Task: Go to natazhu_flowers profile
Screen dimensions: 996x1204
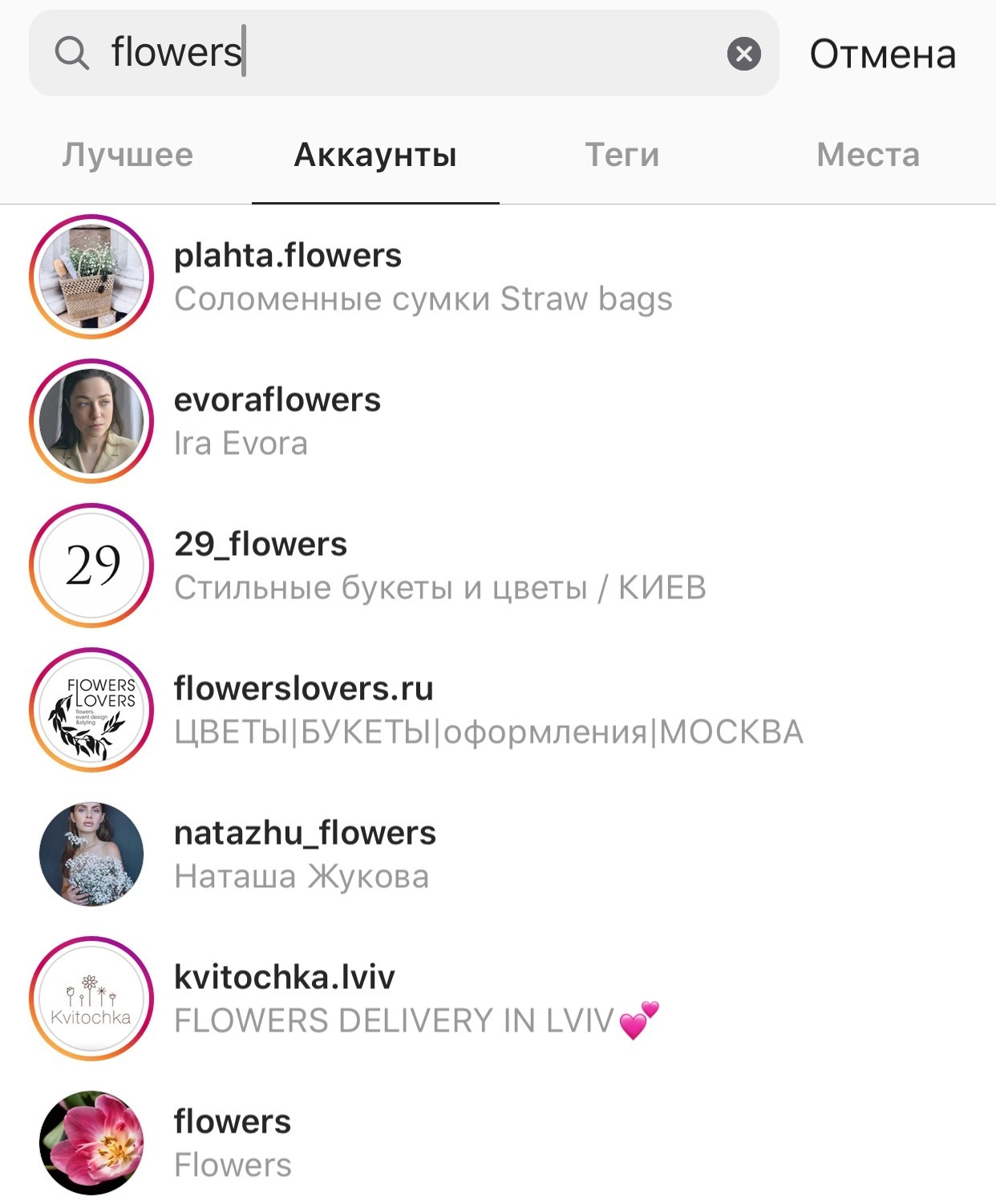Action: pyautogui.click(x=305, y=853)
